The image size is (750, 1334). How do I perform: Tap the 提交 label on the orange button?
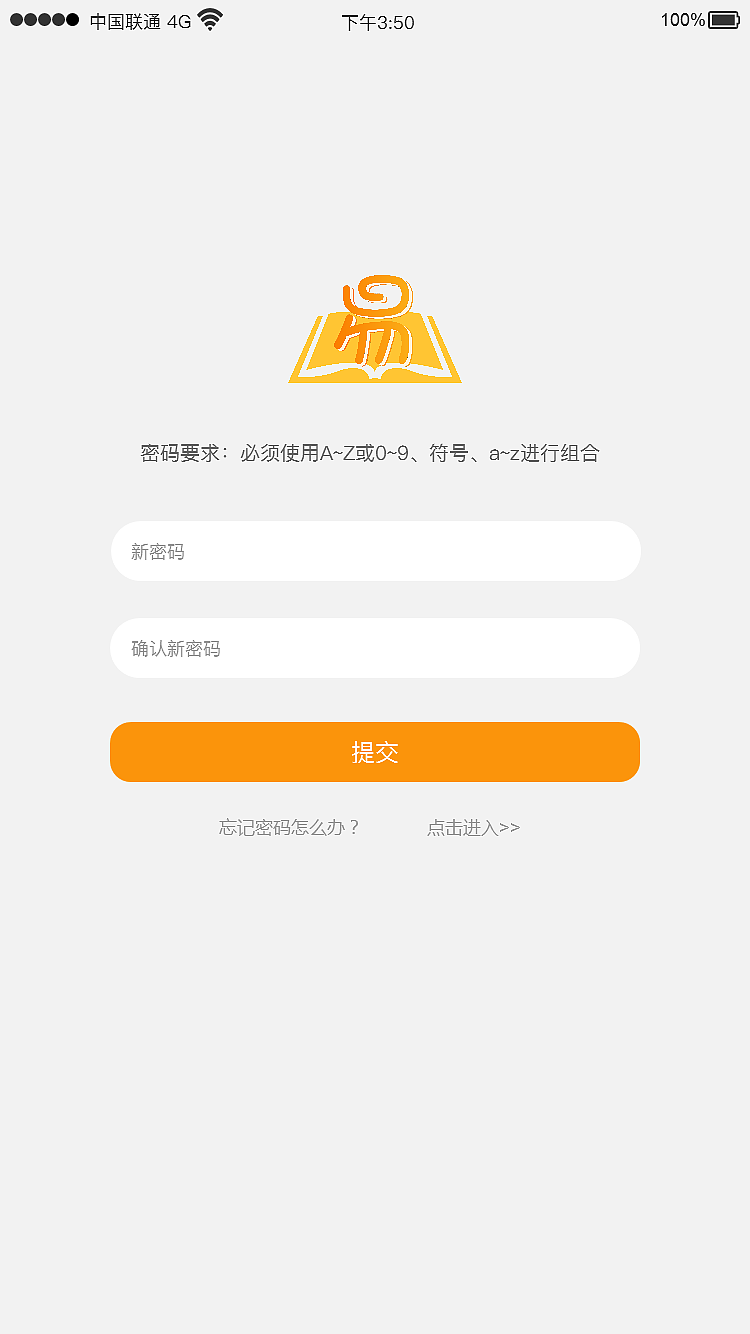(x=375, y=752)
